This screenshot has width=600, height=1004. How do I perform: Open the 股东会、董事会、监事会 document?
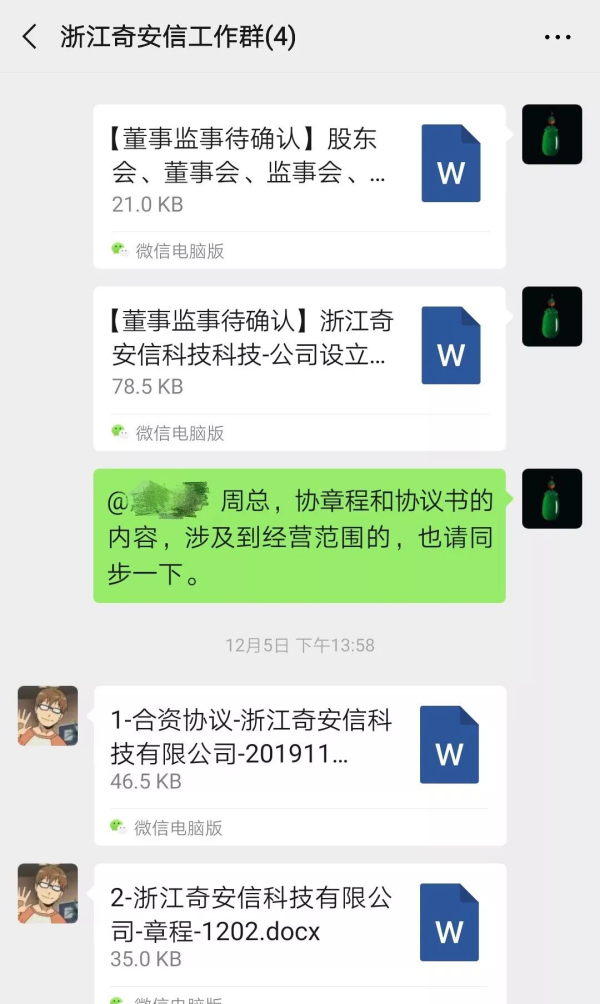pos(299,172)
